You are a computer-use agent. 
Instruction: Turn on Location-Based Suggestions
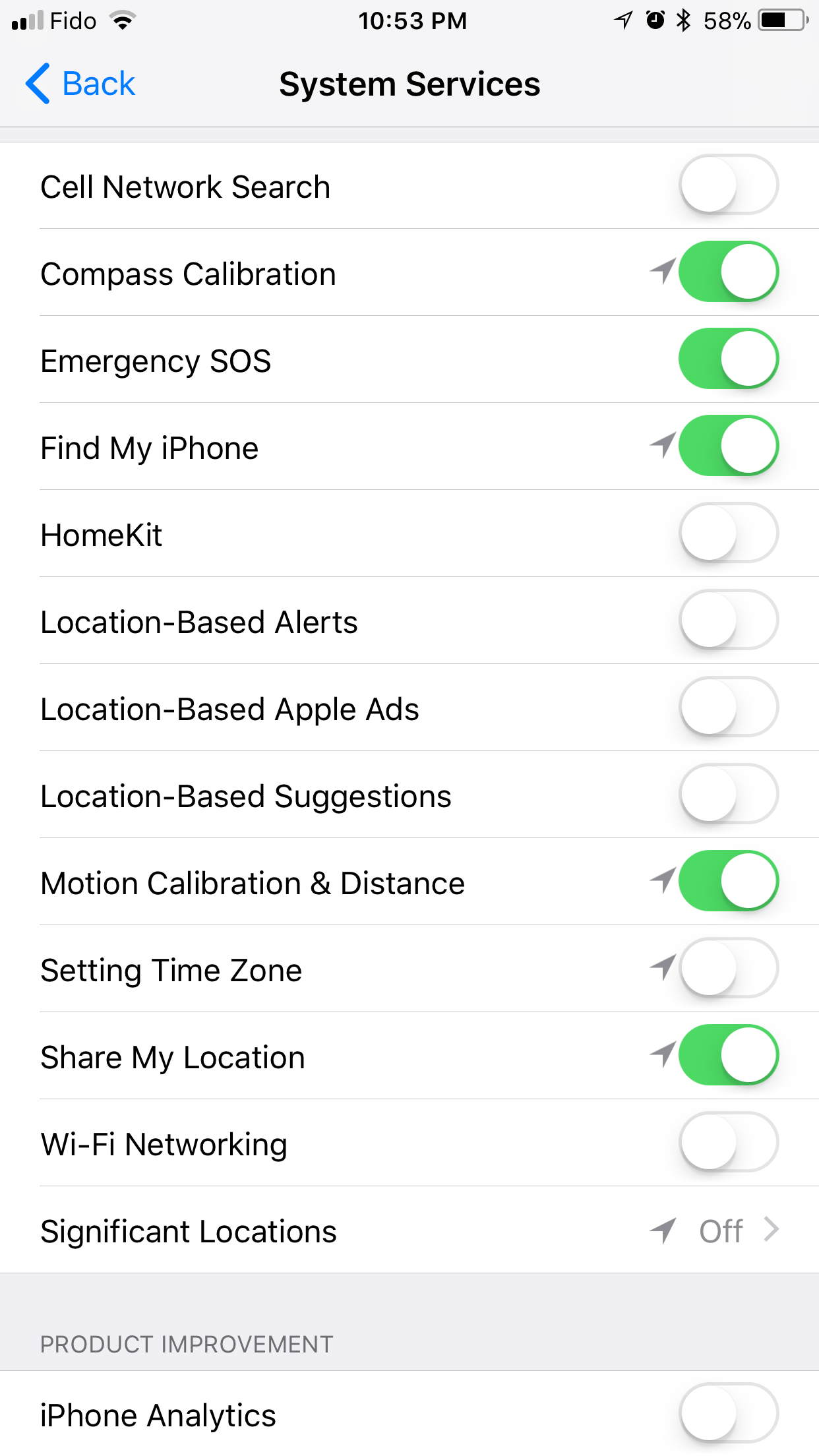pyautogui.click(x=729, y=795)
